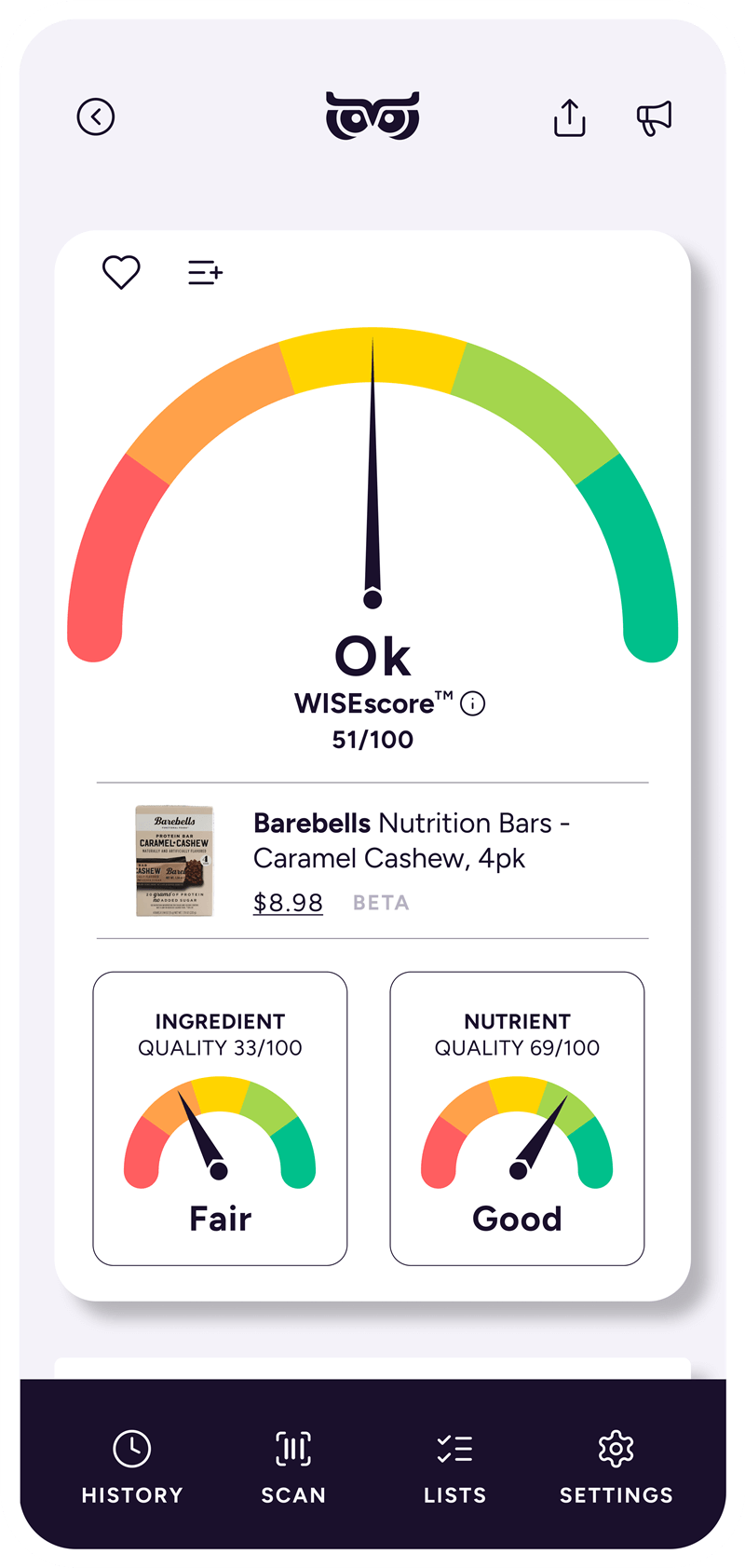View Nutrient Quality 69/100 card
This screenshot has height=1568, width=745.
pos(517,1118)
